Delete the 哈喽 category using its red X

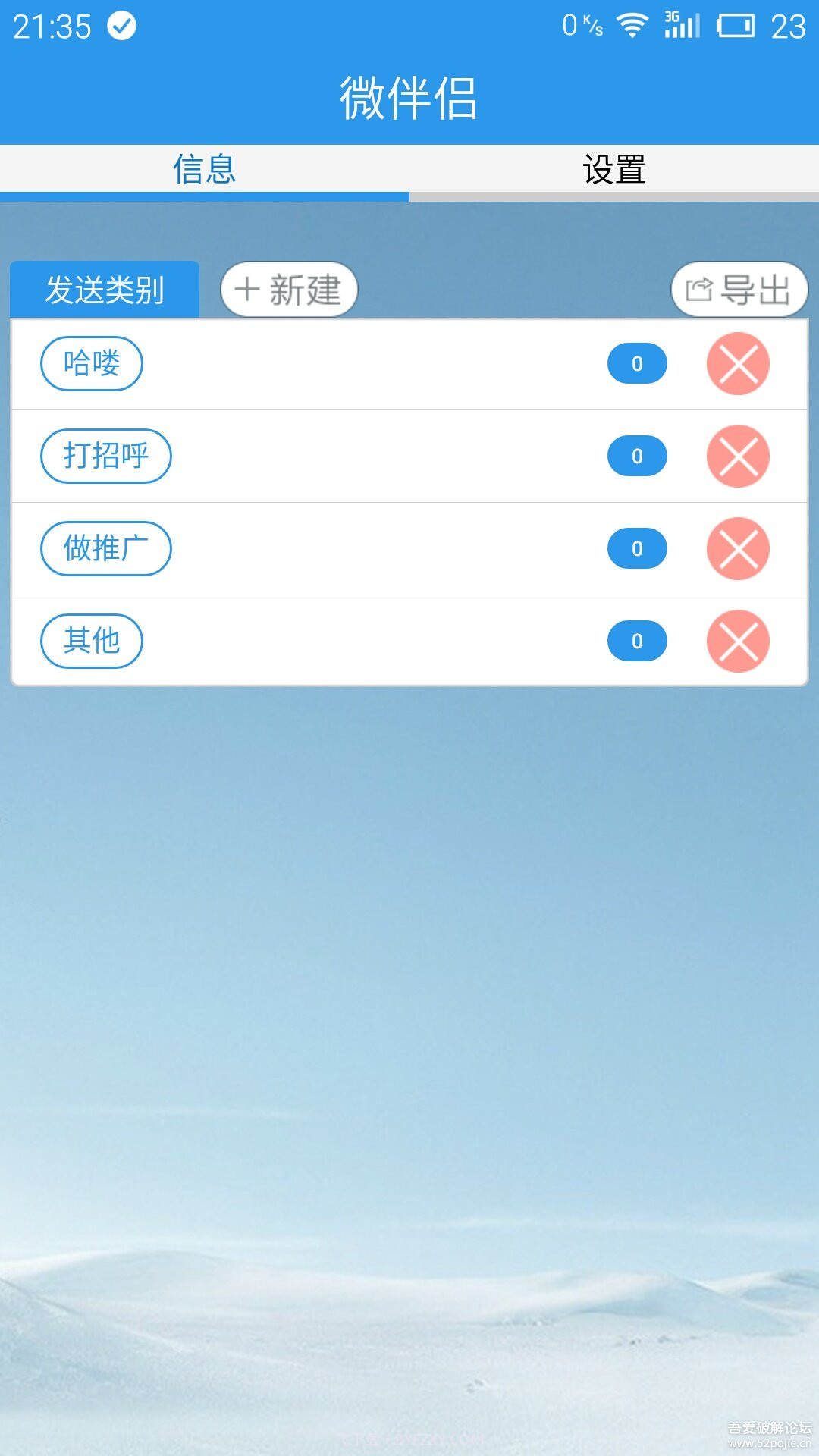[x=737, y=363]
